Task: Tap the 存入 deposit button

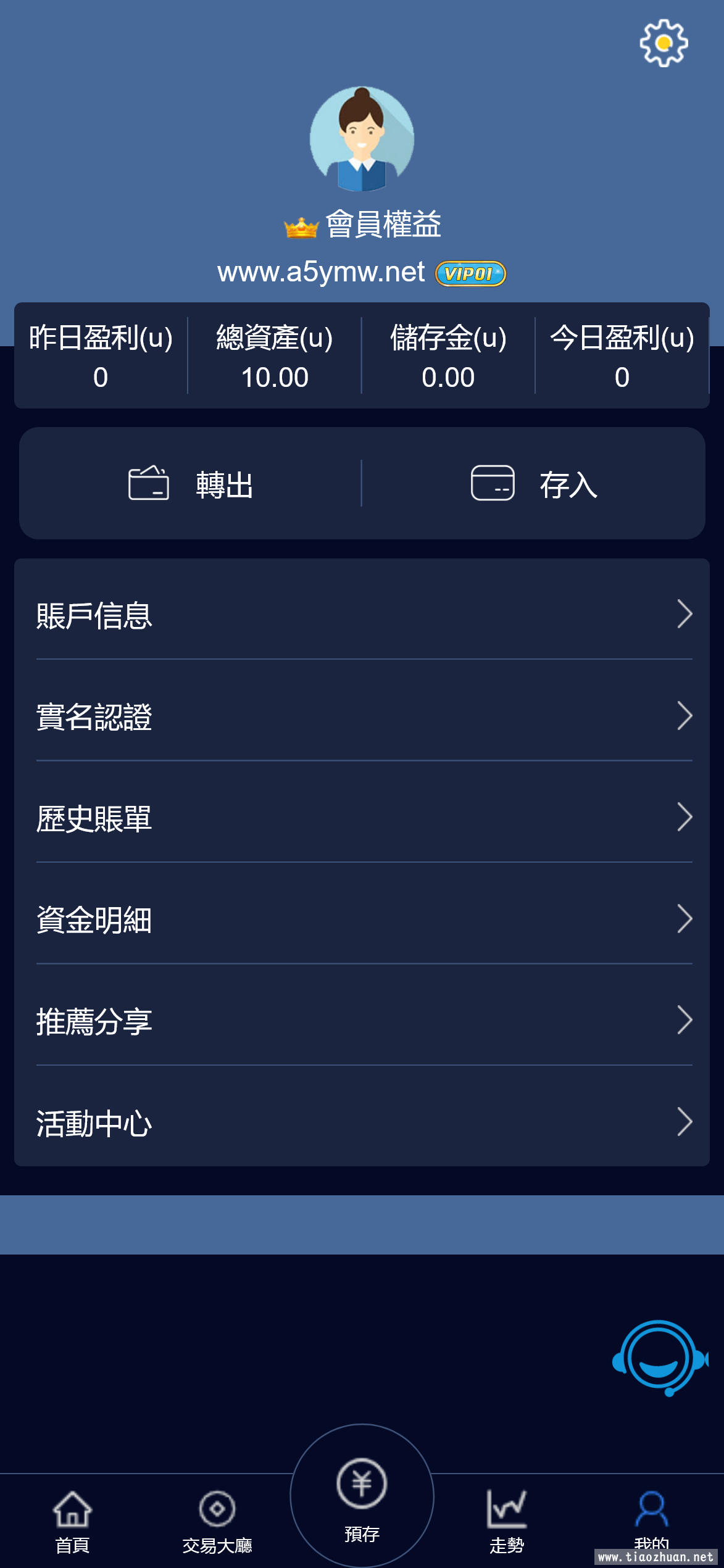Action: click(x=534, y=484)
